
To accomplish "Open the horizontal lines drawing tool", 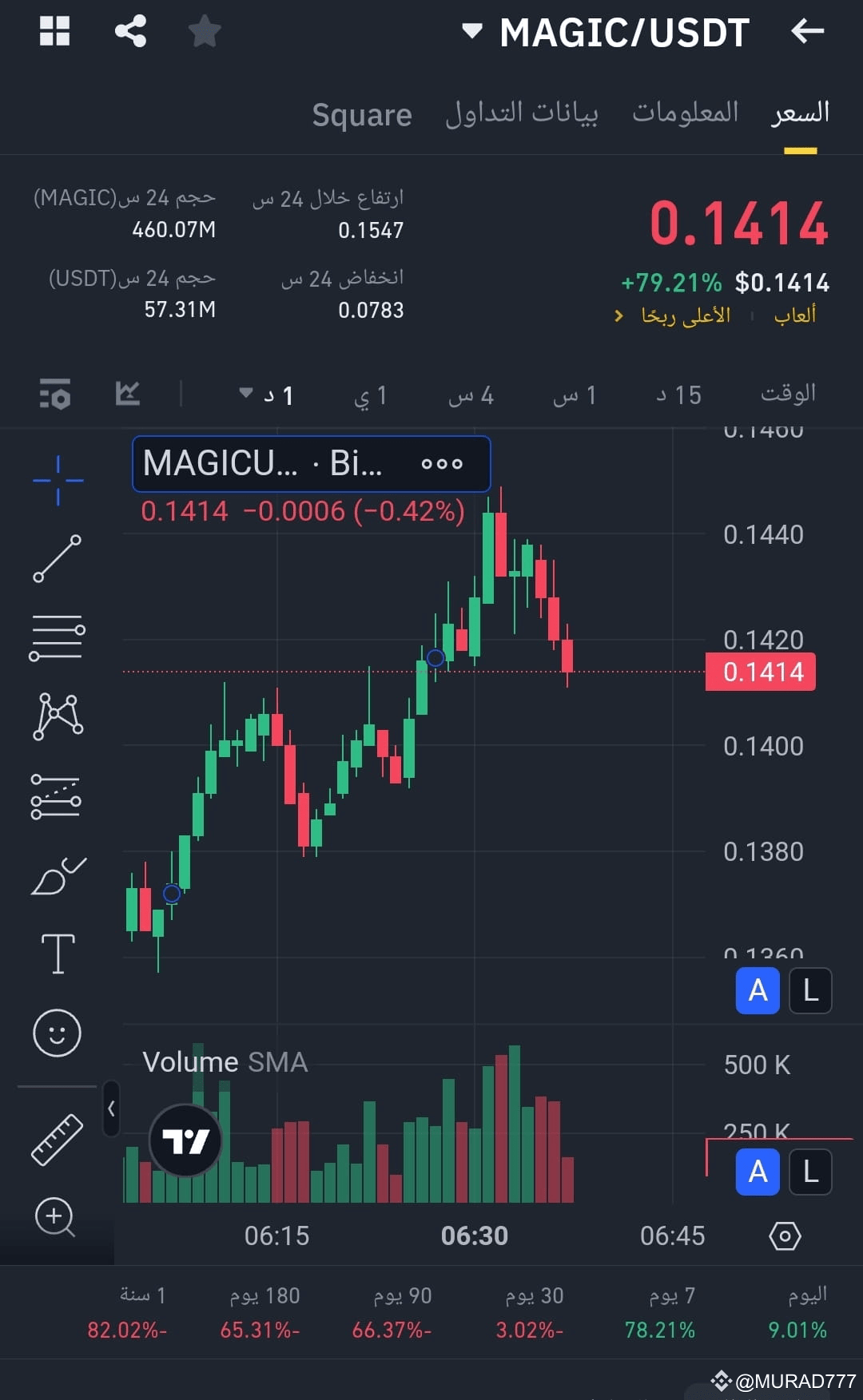I will tap(57, 635).
